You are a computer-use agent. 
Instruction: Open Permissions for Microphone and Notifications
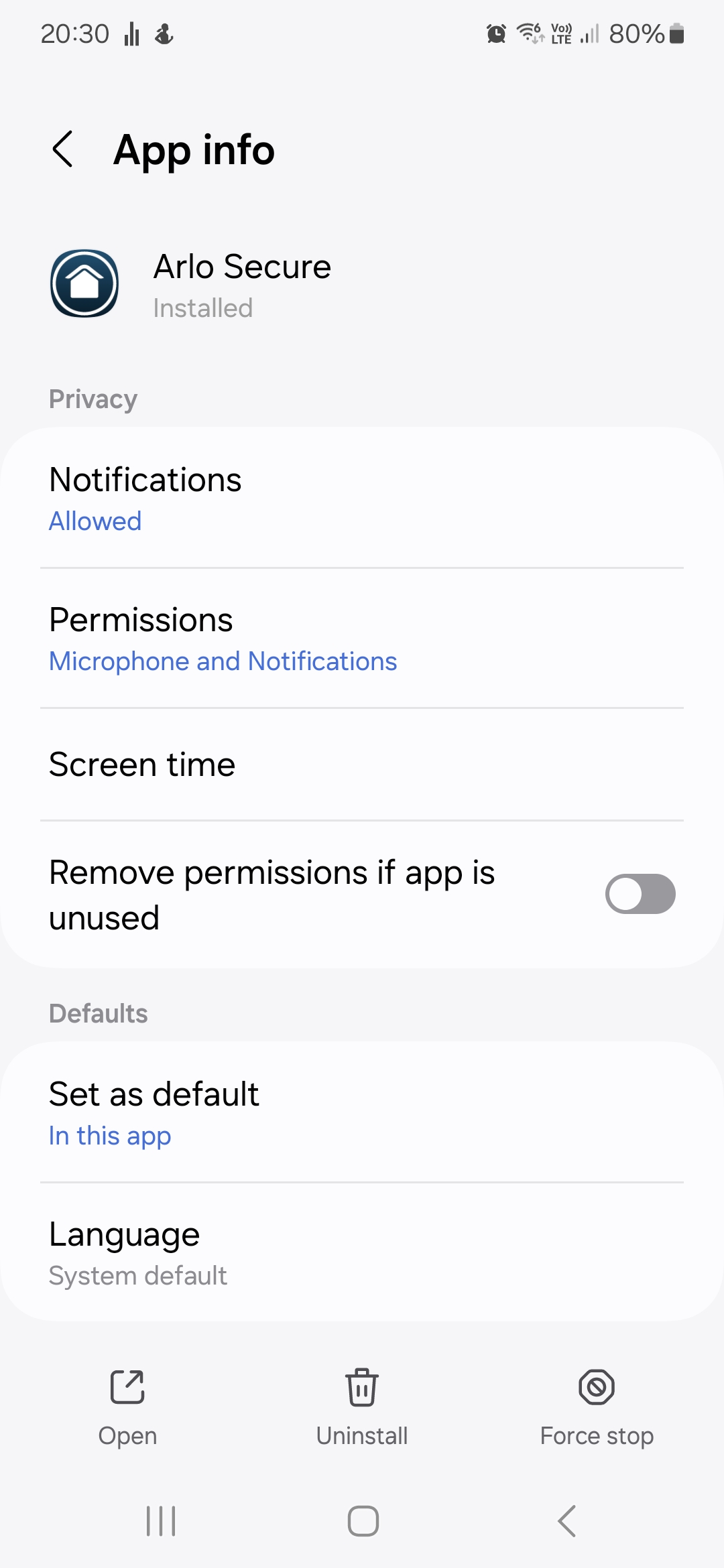point(141,619)
